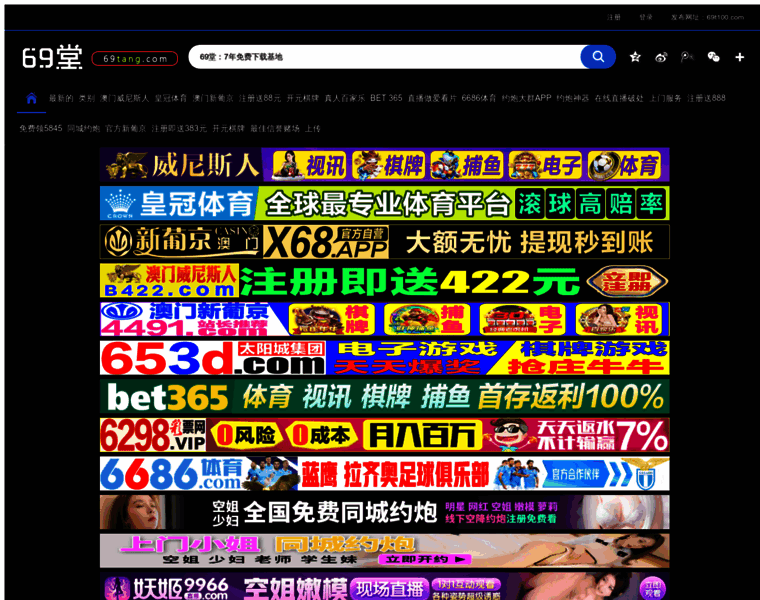Screen dimensions: 760x600
Task: Go to the home icon in navigation
Action: [x=32, y=98]
